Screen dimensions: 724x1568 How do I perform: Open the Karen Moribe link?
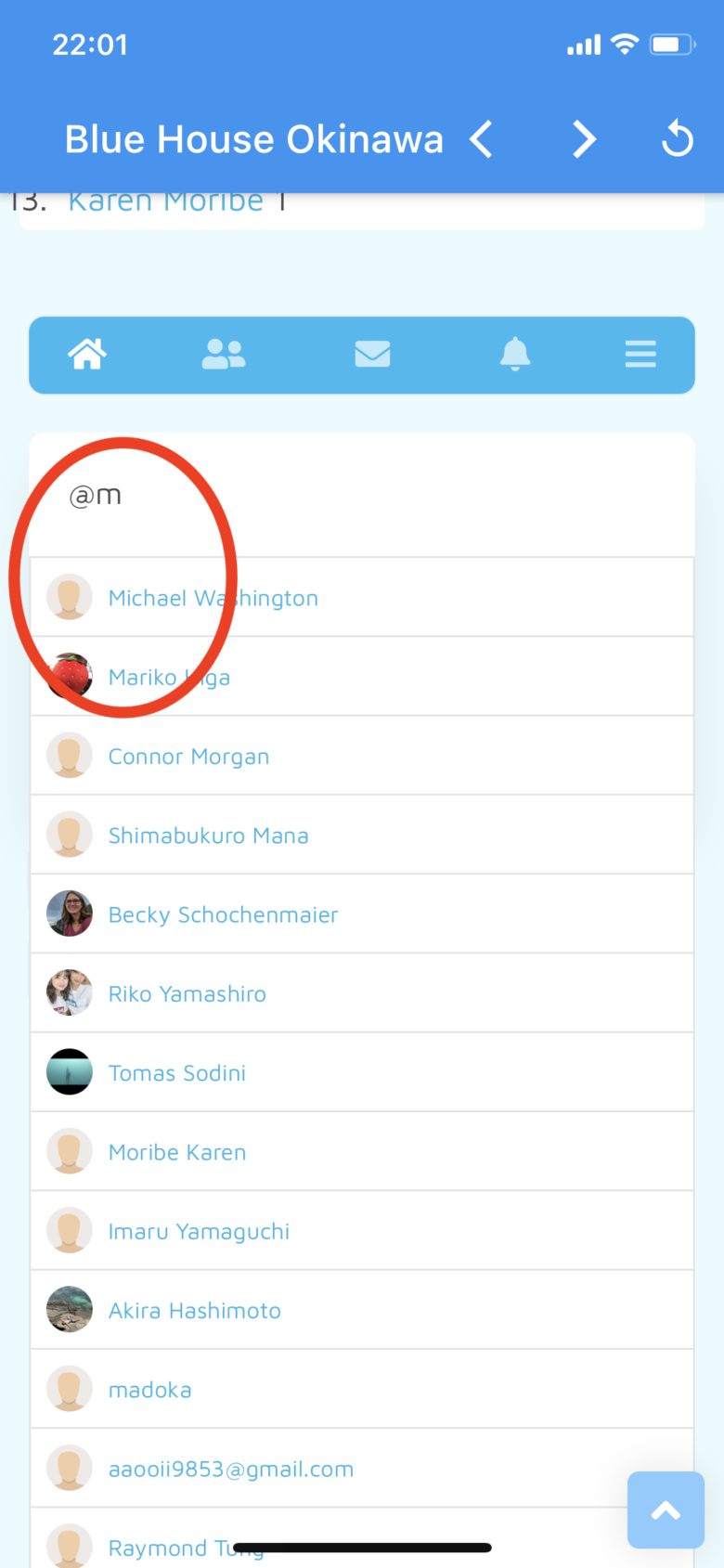click(x=165, y=201)
